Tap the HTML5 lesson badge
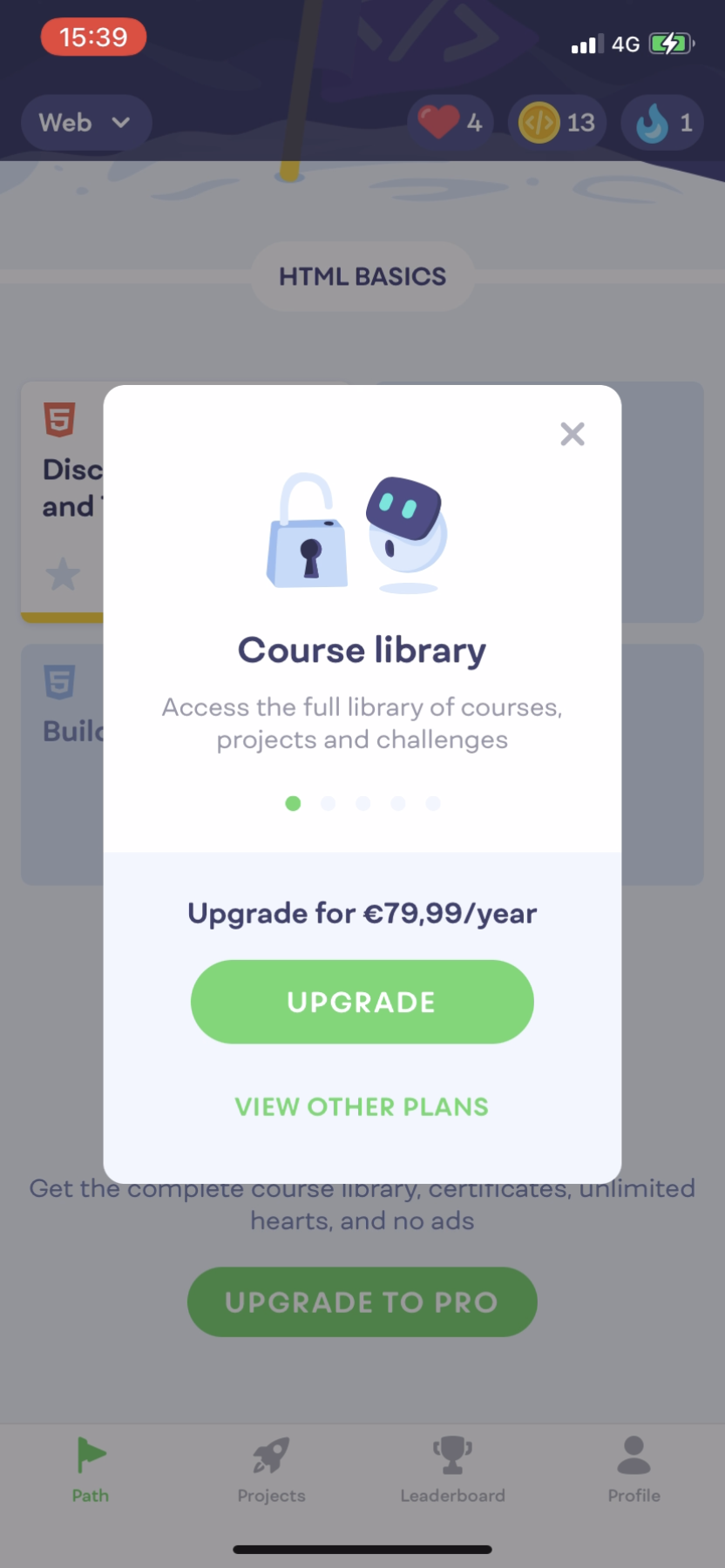The image size is (725, 1568). click(x=58, y=421)
